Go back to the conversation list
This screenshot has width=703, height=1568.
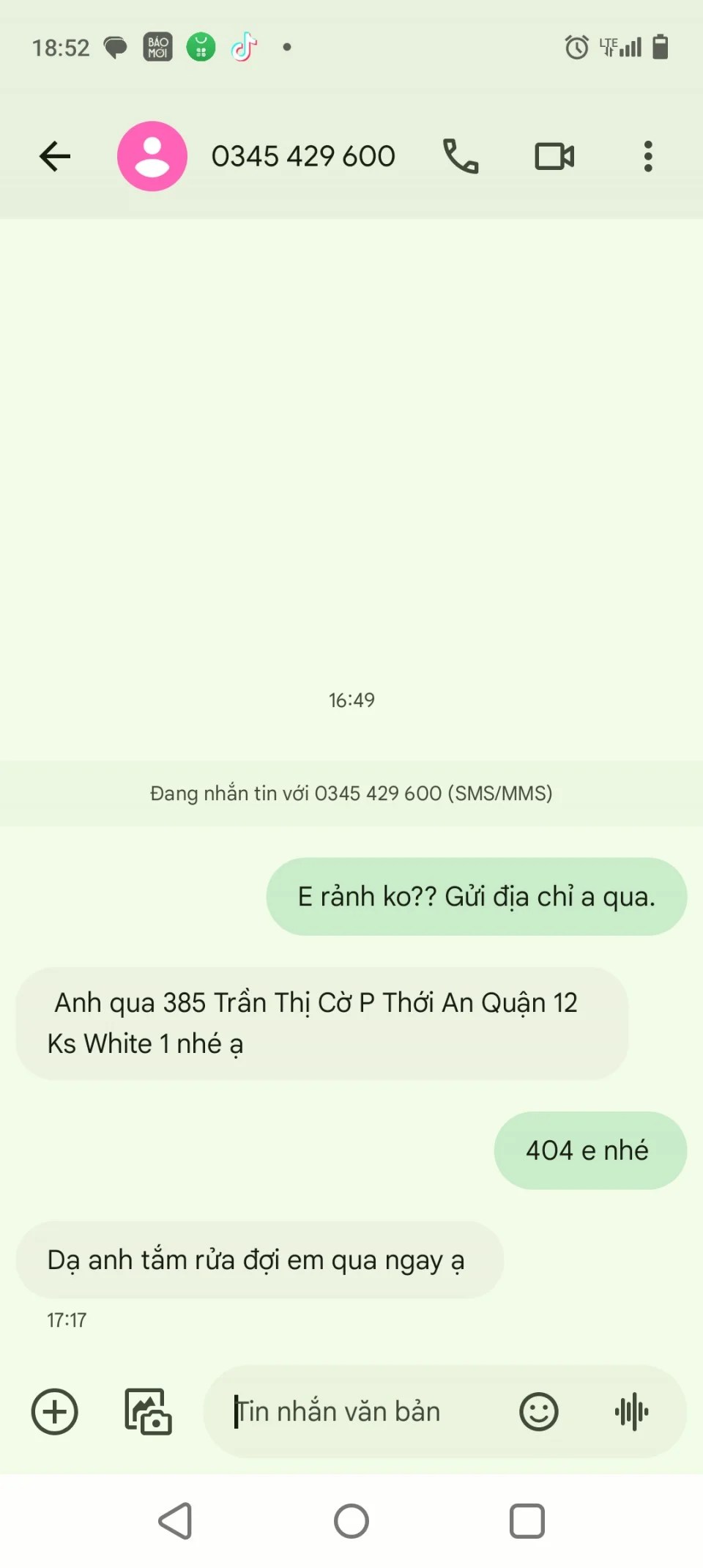click(x=55, y=156)
